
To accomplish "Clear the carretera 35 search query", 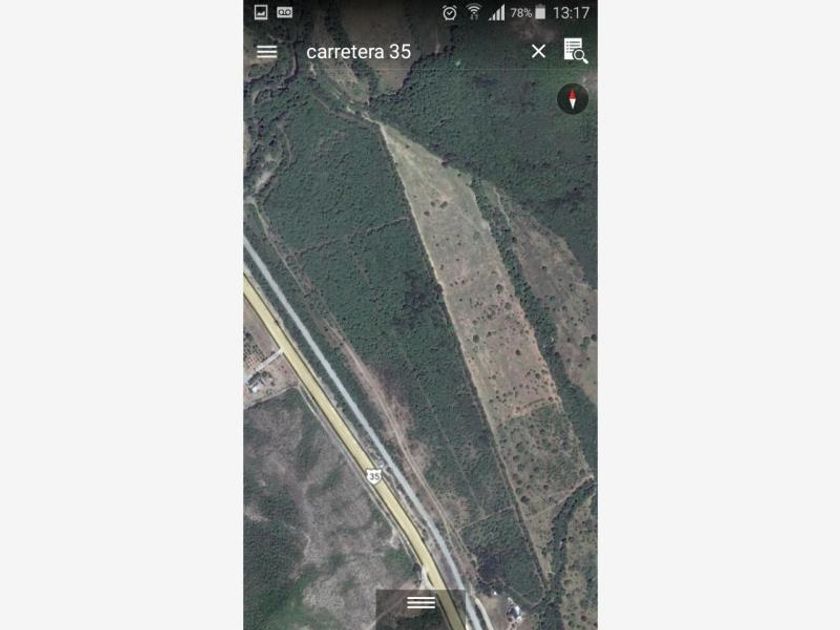I will [x=538, y=51].
